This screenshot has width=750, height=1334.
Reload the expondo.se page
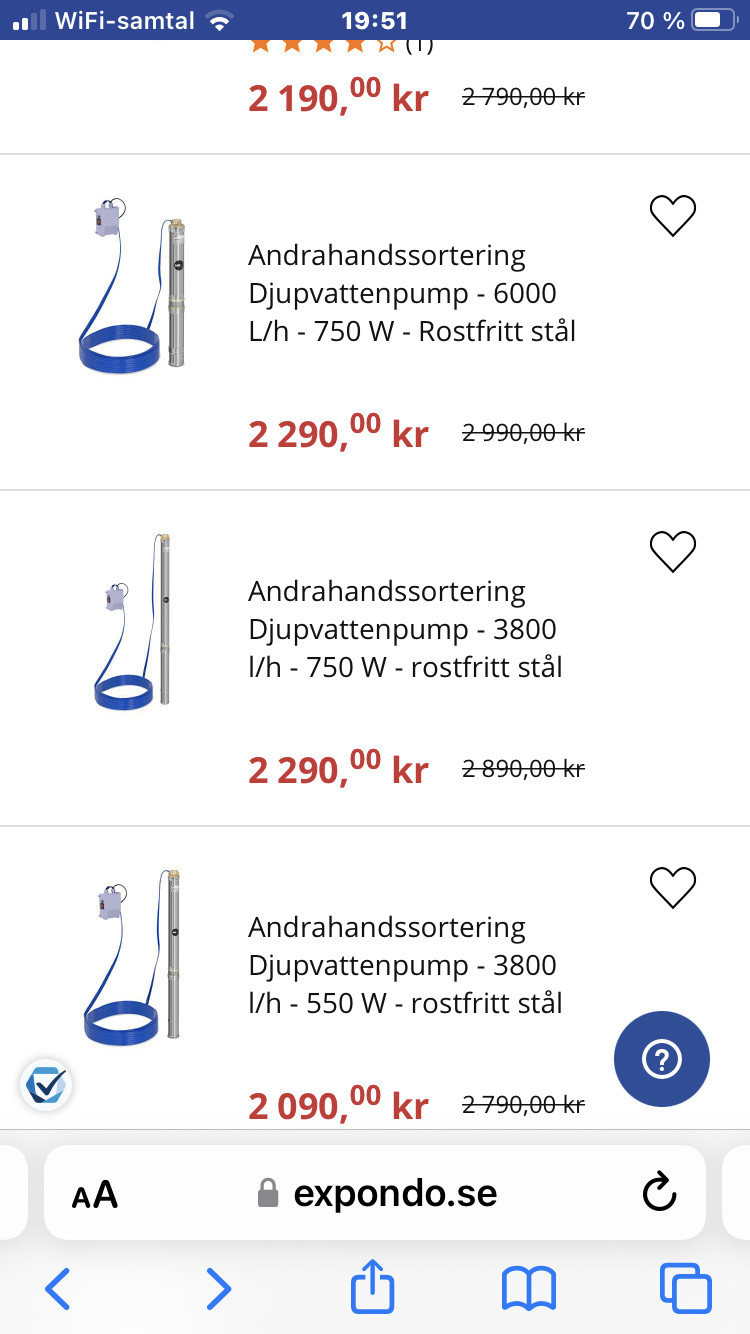(x=658, y=1193)
